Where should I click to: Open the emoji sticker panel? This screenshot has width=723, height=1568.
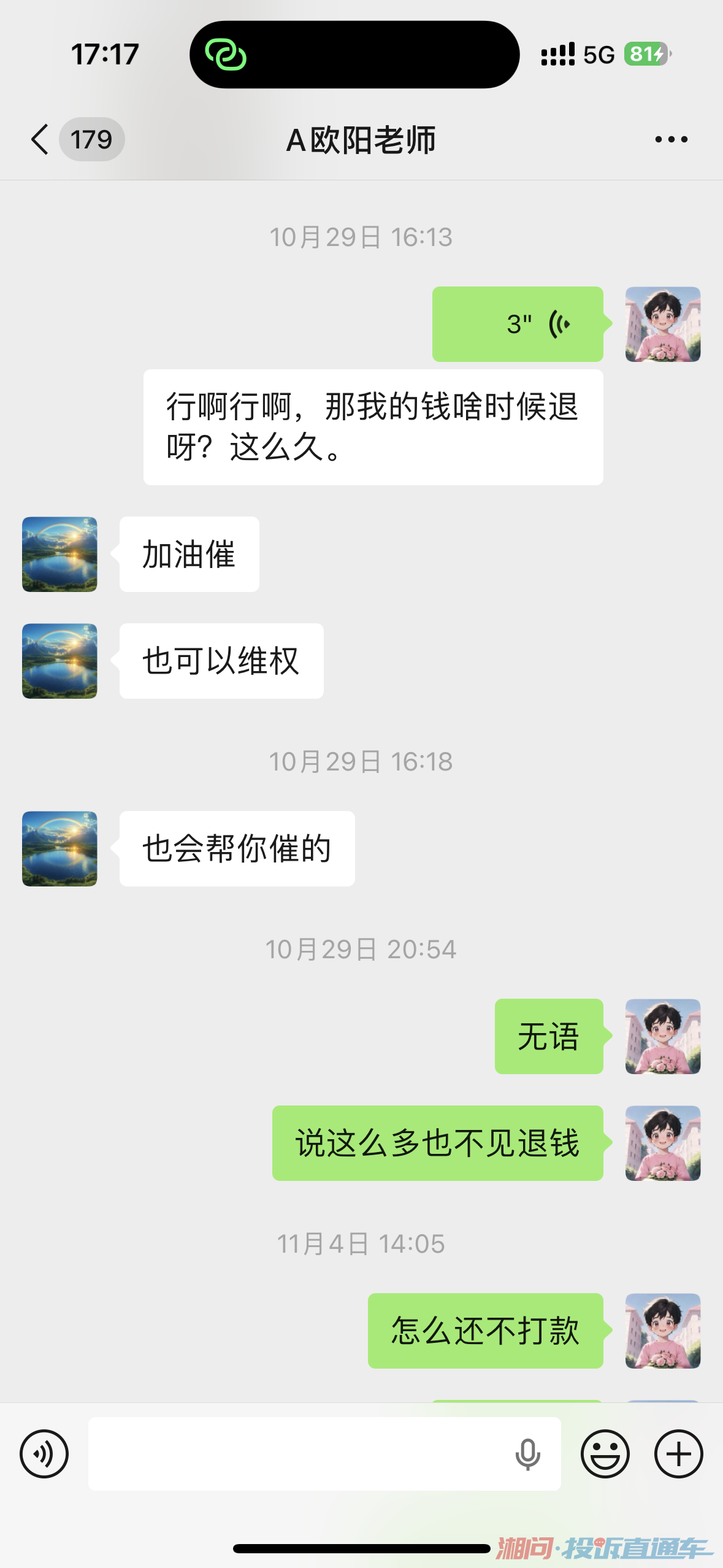coord(605,1453)
